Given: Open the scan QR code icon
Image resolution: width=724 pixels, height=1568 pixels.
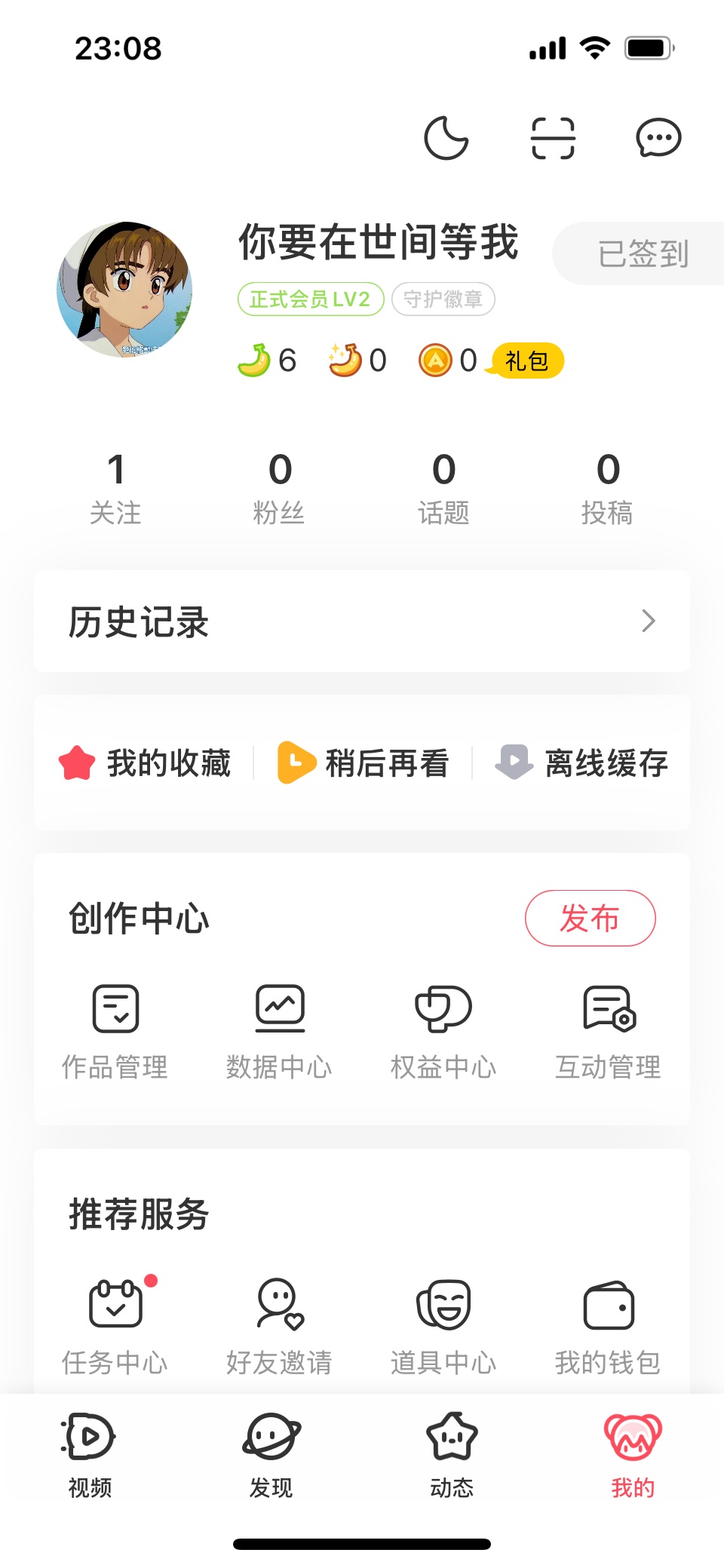Looking at the screenshot, I should 553,138.
